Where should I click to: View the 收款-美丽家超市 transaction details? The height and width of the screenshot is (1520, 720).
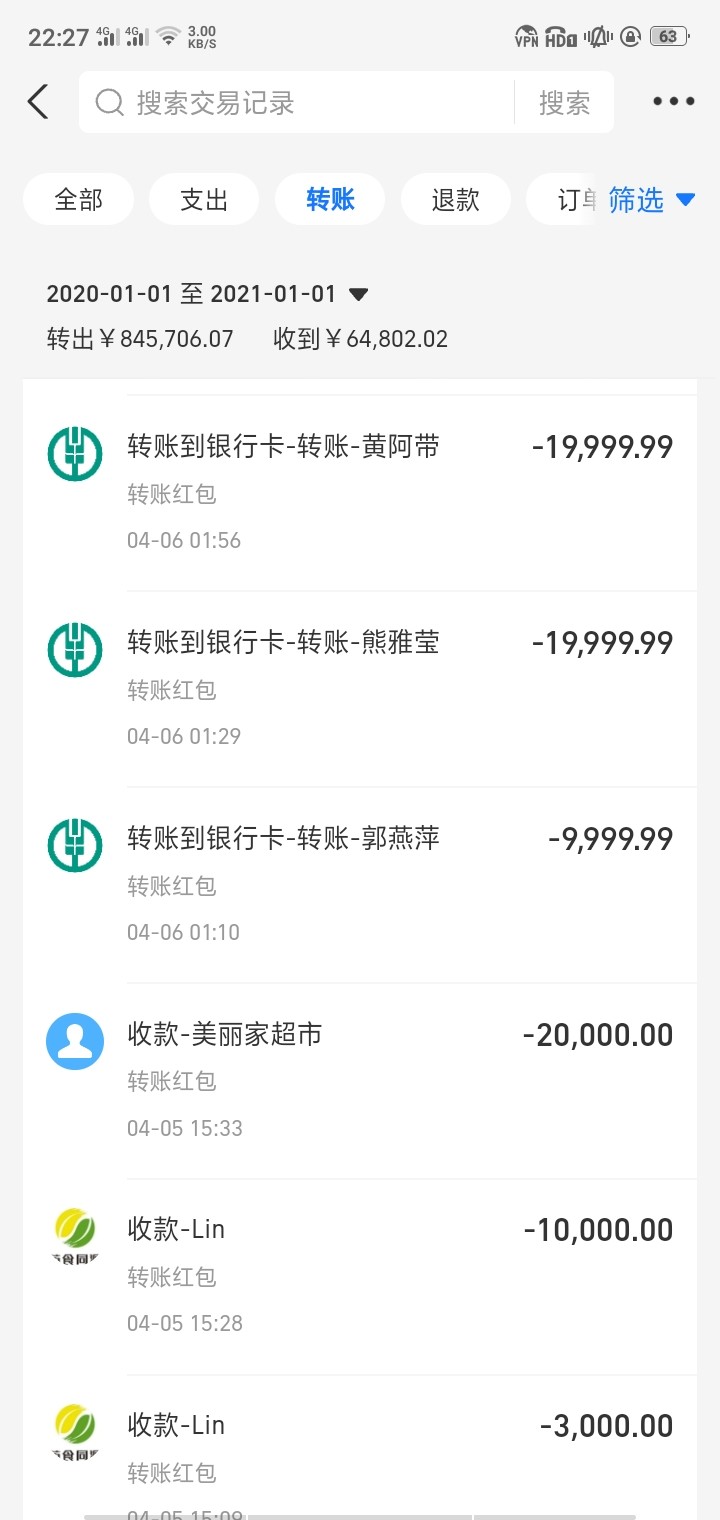click(360, 1081)
